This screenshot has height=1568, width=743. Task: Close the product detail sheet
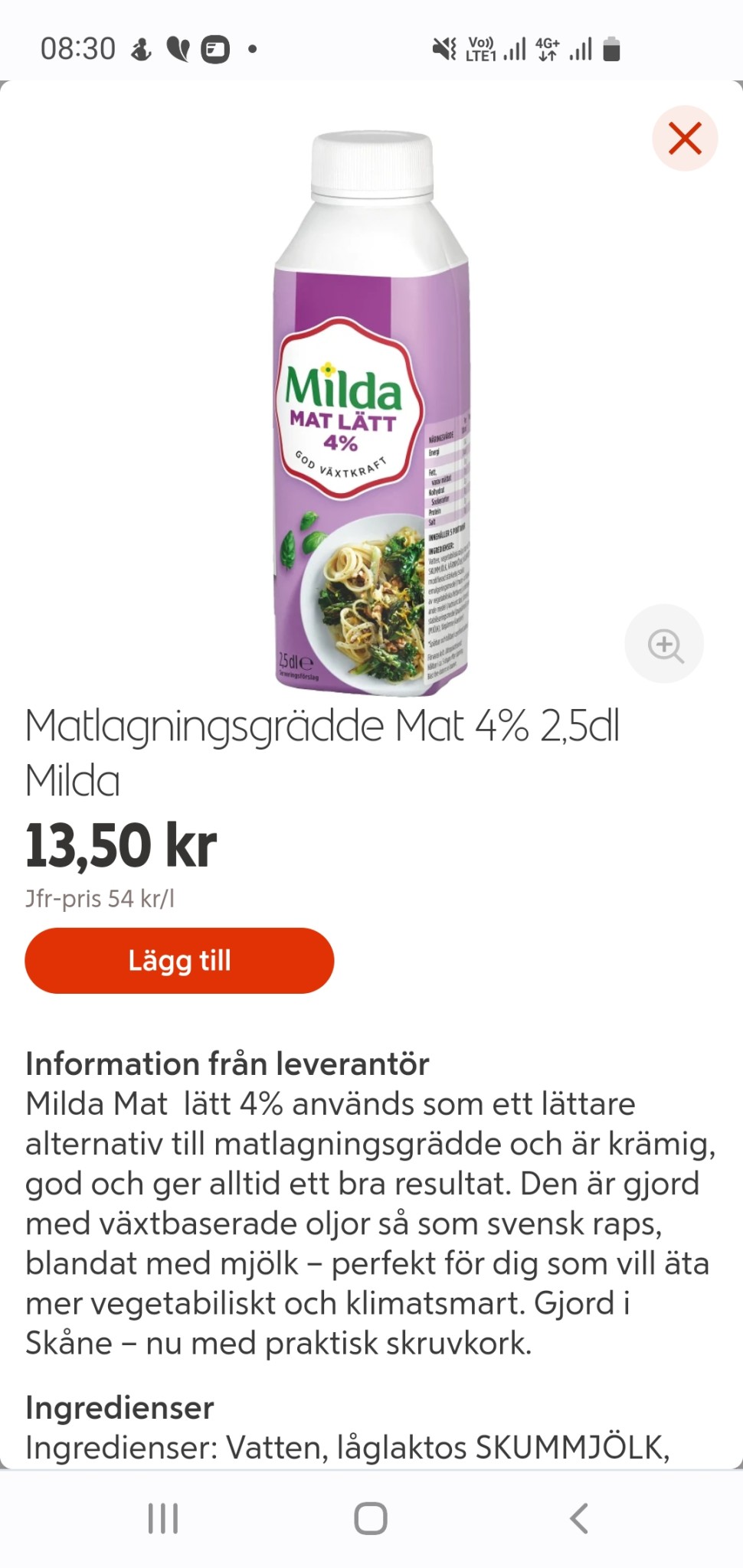pos(684,139)
